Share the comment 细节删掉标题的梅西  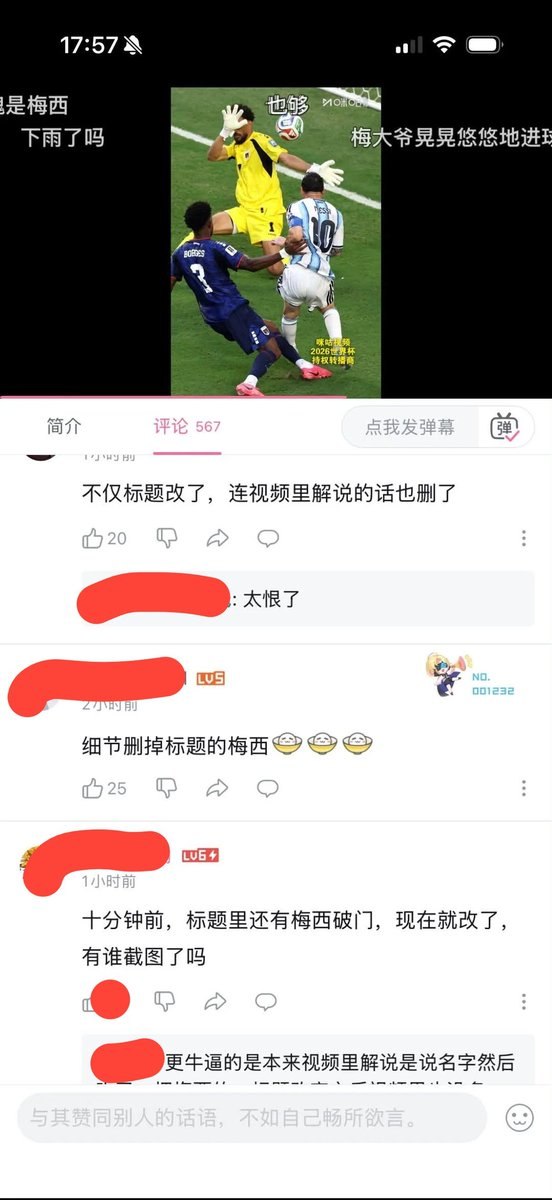pos(217,789)
